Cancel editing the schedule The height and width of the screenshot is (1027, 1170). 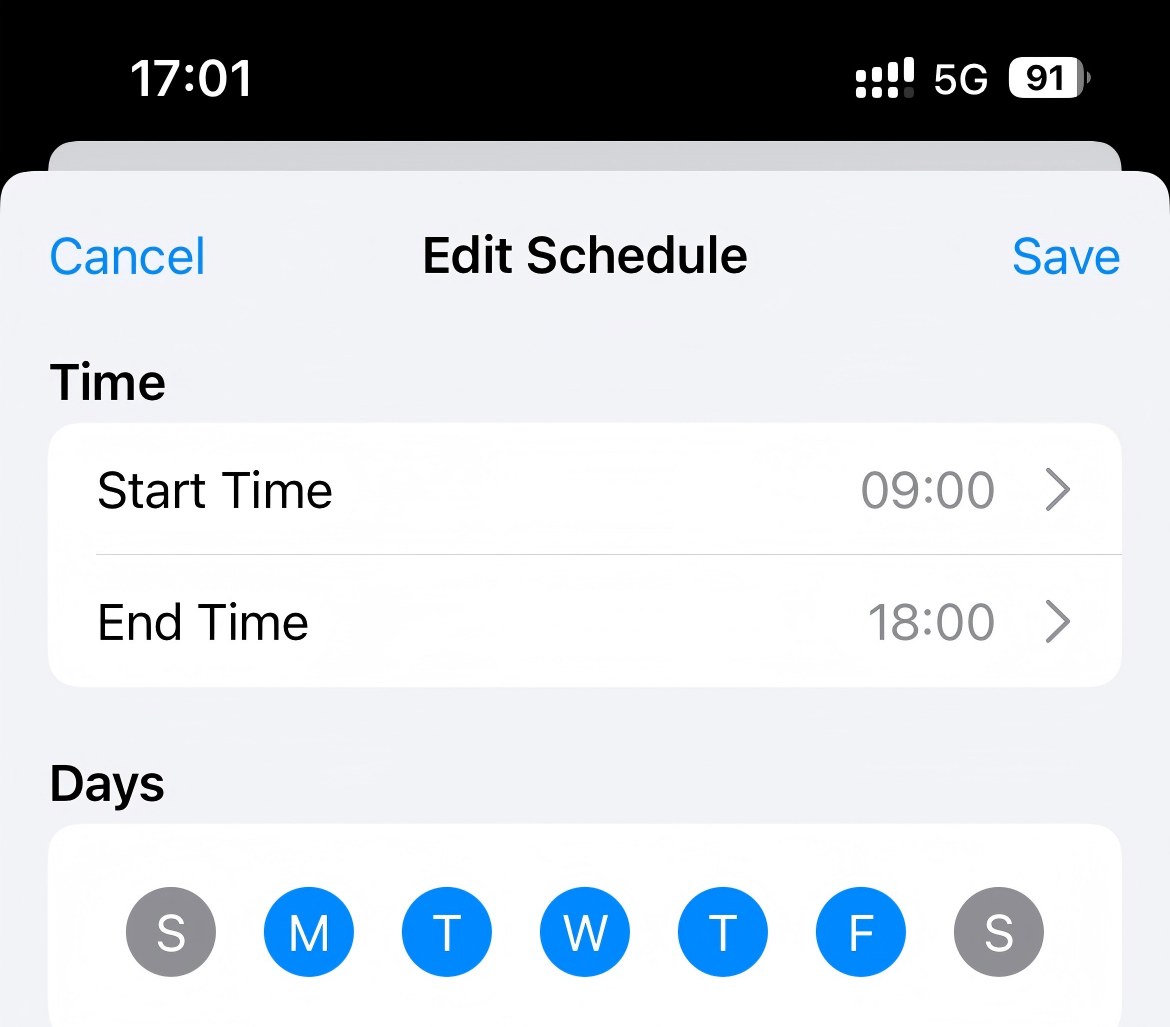[127, 256]
